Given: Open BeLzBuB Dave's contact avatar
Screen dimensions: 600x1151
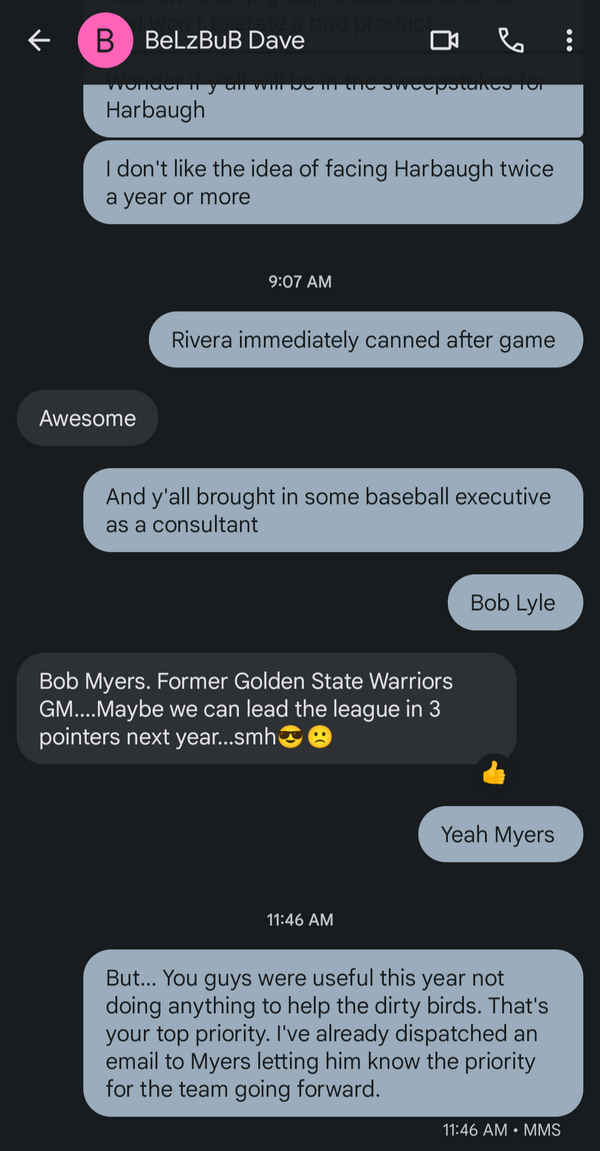Looking at the screenshot, I should coord(104,41).
